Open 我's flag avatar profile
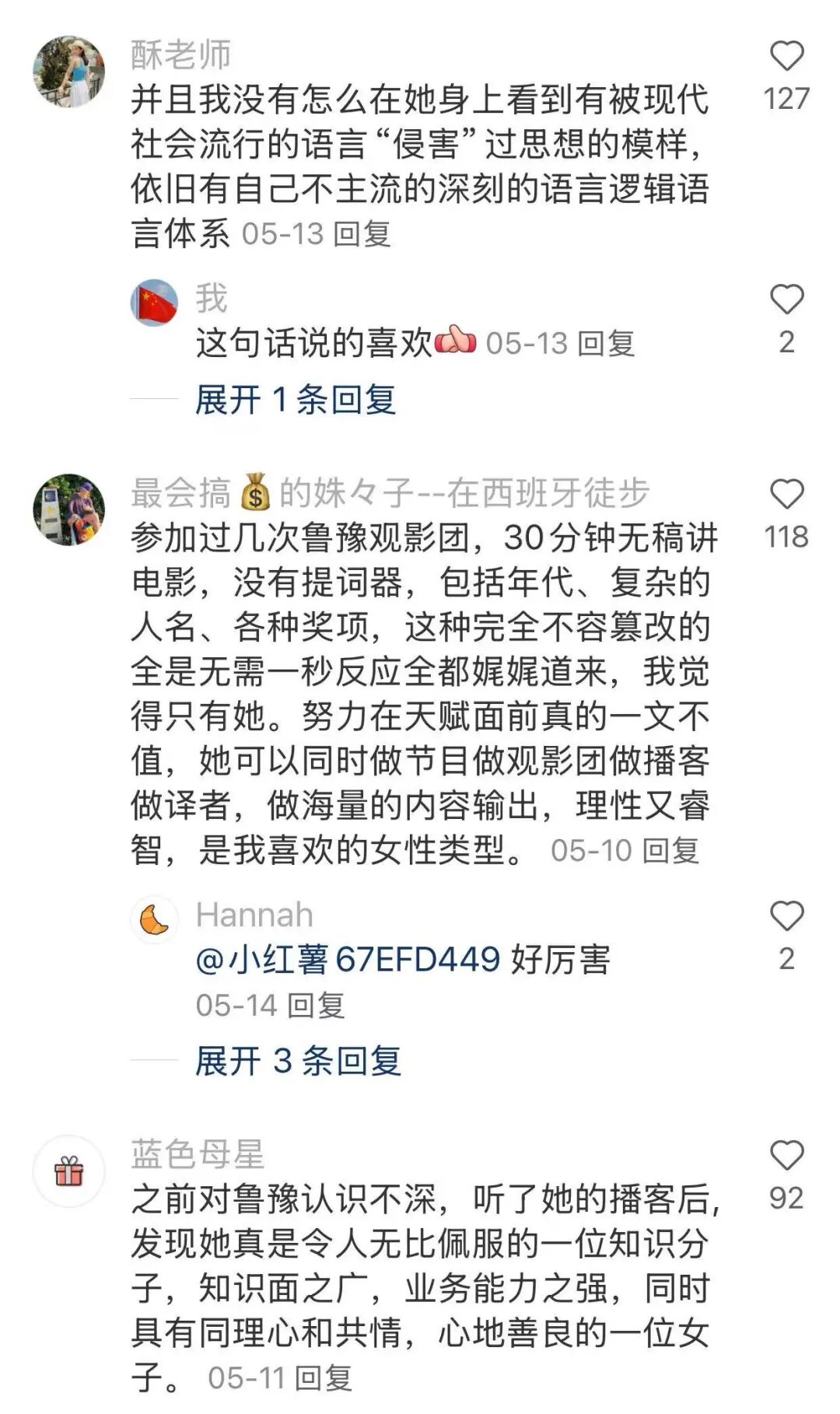 tap(154, 303)
